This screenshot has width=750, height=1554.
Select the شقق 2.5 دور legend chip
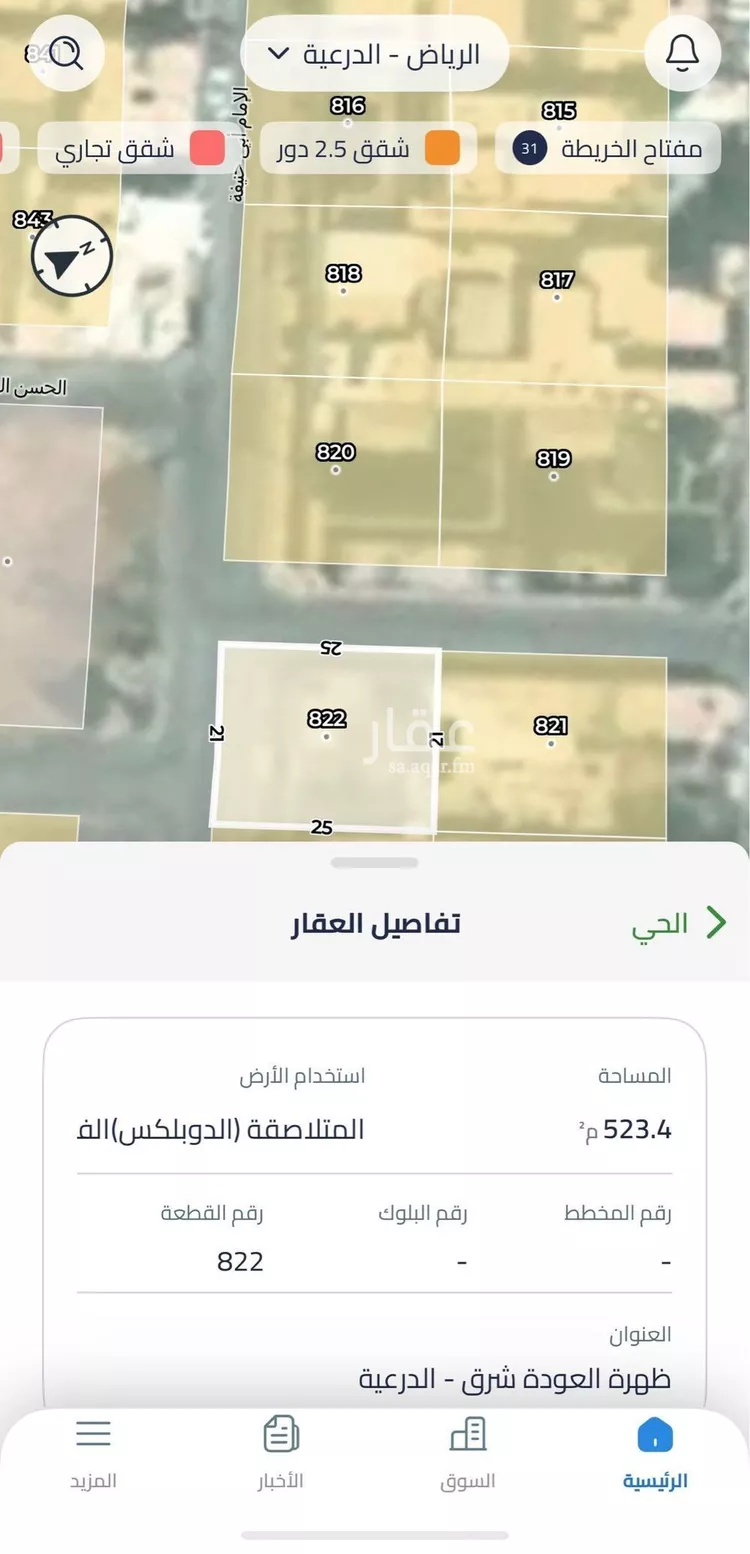pyautogui.click(x=361, y=150)
